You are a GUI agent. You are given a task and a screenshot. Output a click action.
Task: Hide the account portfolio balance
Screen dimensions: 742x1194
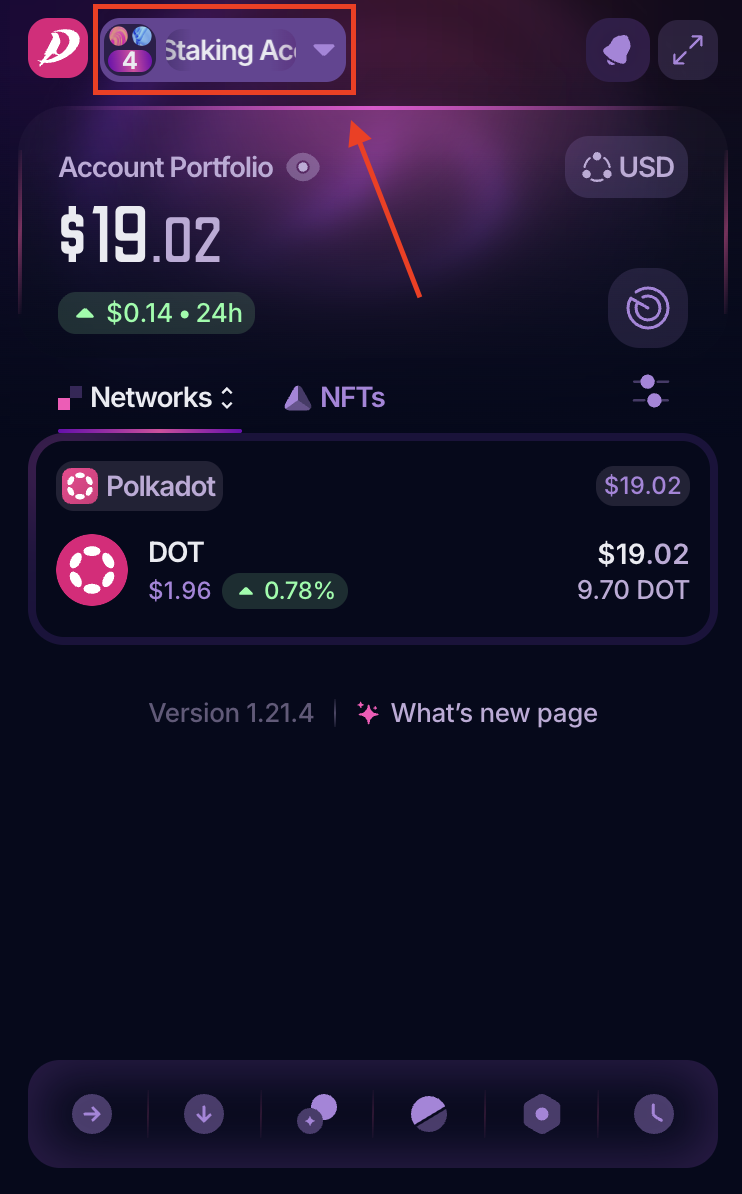pos(303,167)
